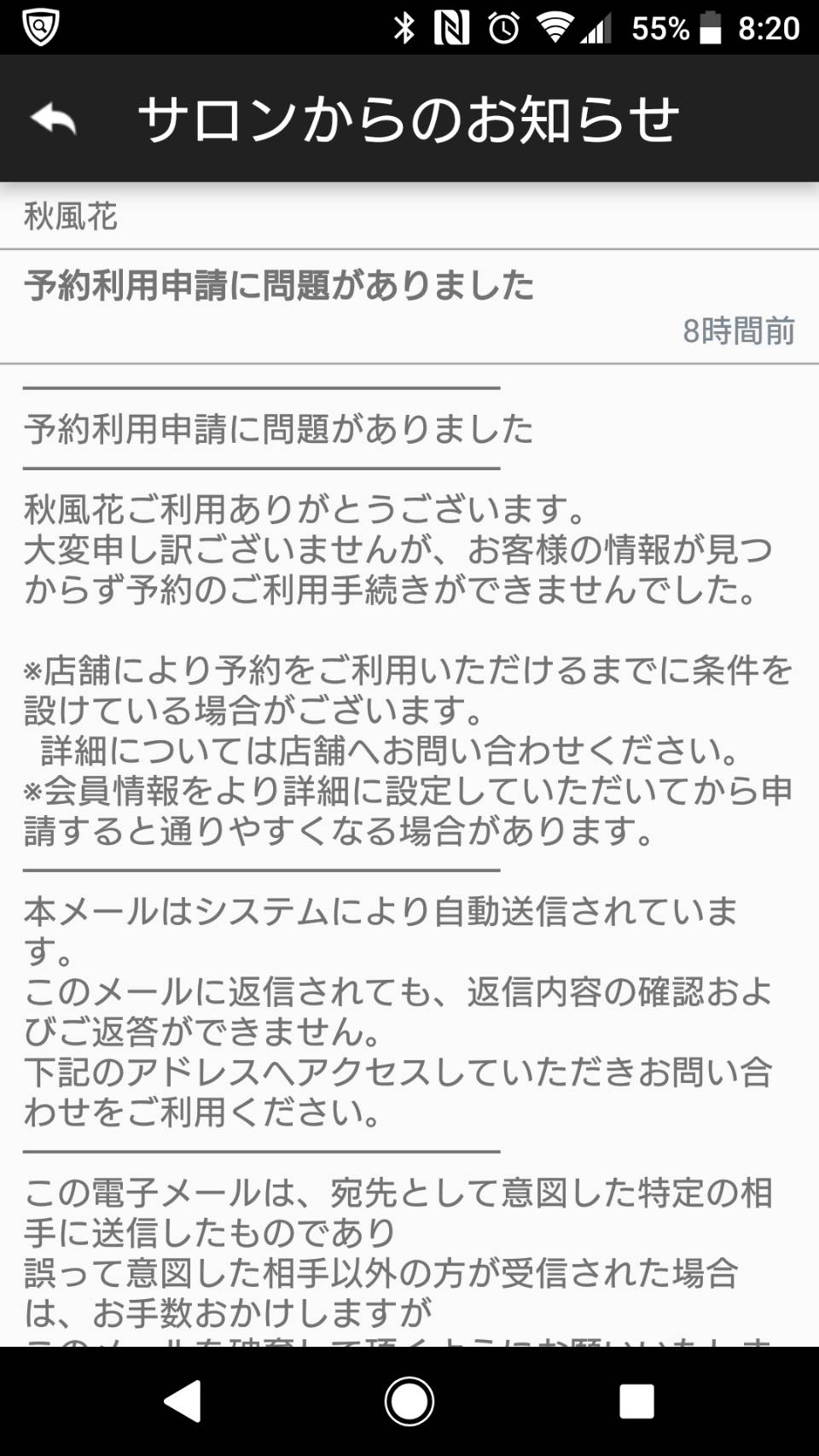Go back from サロンからのお知らせ

pyautogui.click(x=53, y=119)
